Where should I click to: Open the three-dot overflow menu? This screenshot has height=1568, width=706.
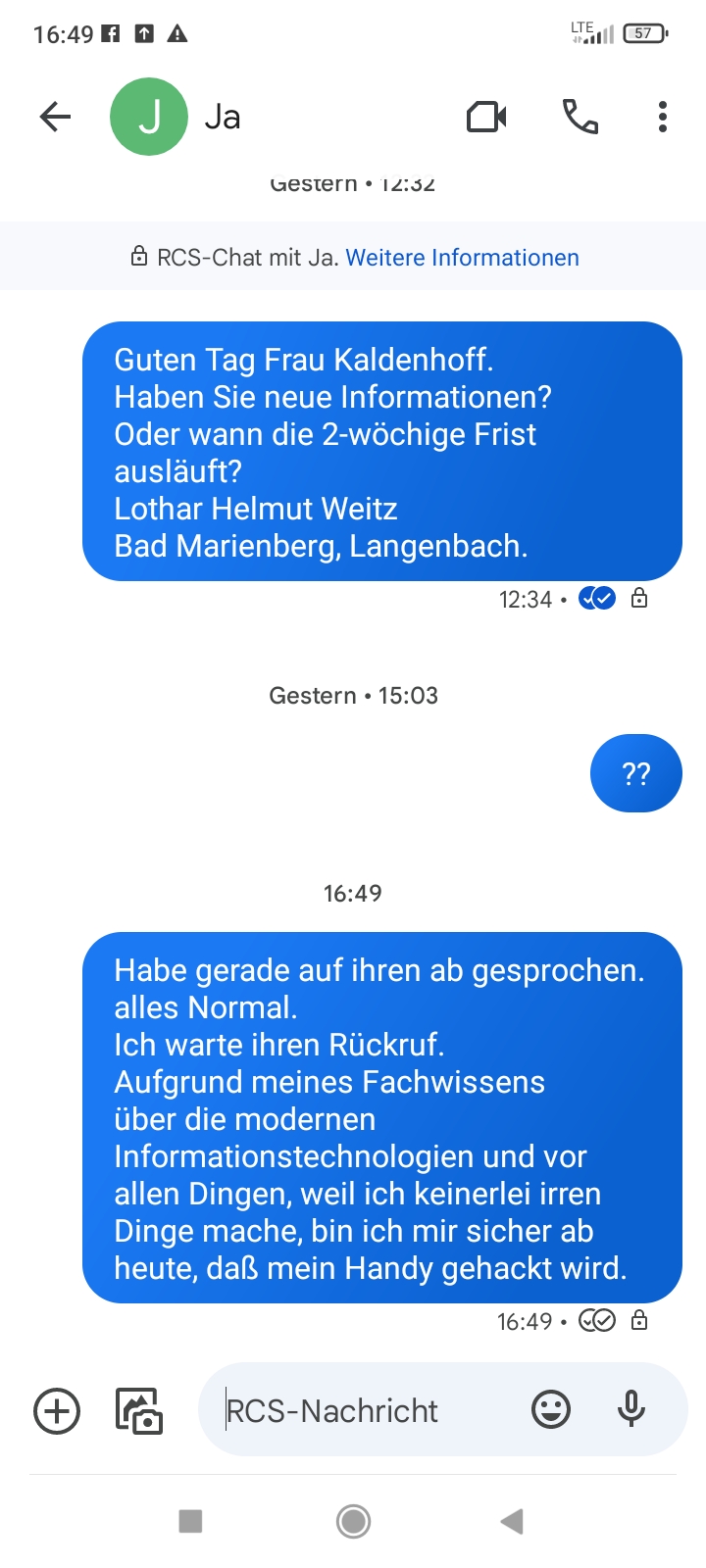click(663, 118)
